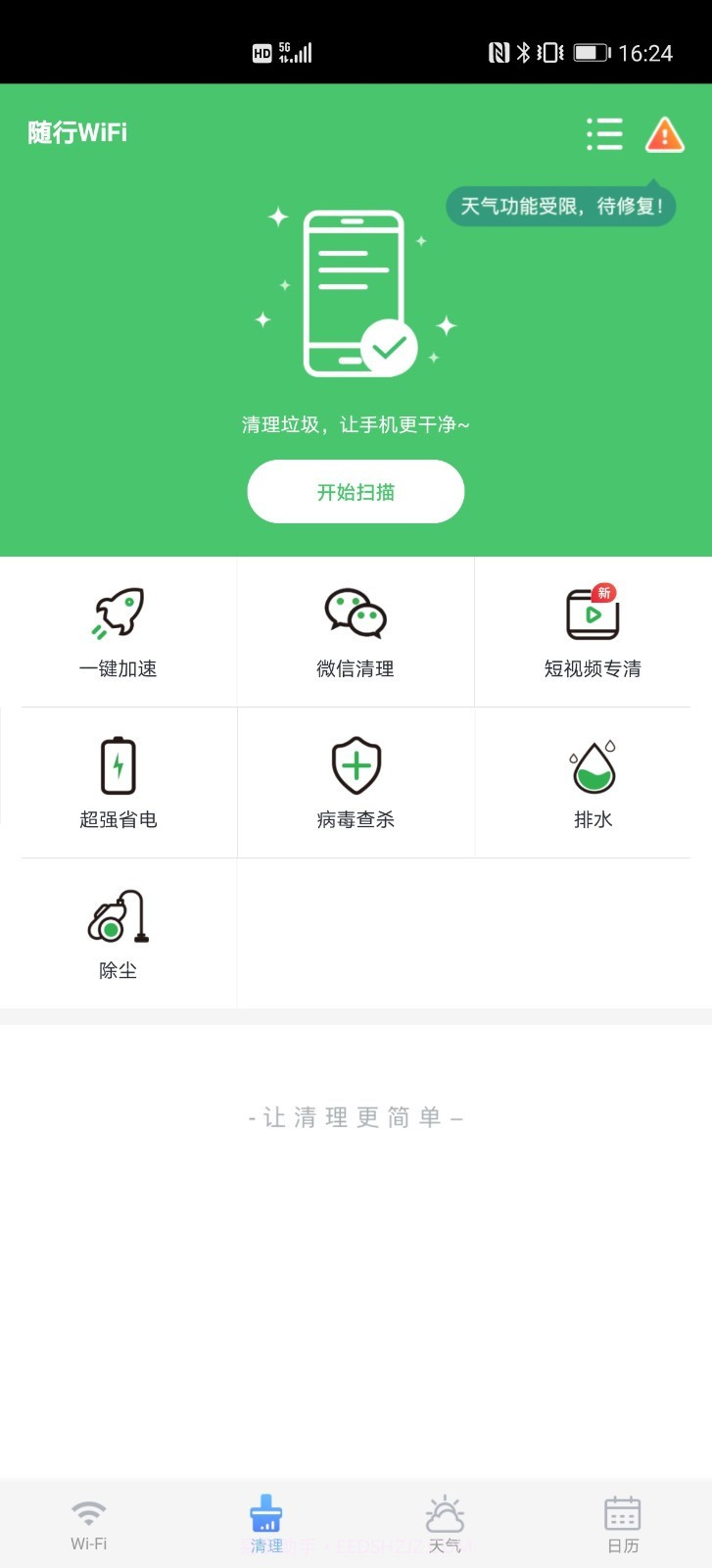Select 超强省电 battery saver
712x1568 pixels.
point(119,782)
